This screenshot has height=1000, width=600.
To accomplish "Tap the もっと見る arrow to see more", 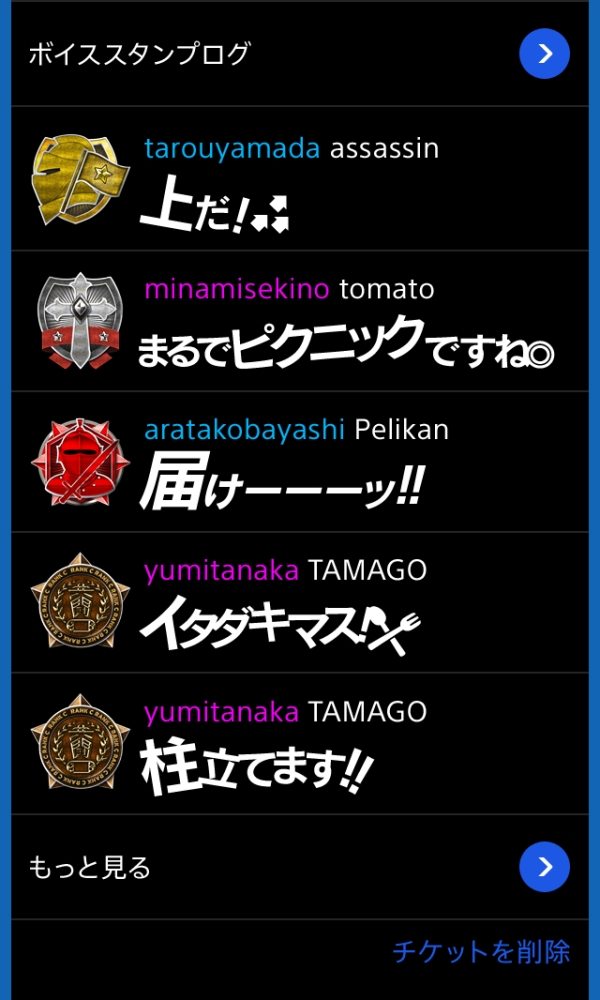I will [x=544, y=867].
